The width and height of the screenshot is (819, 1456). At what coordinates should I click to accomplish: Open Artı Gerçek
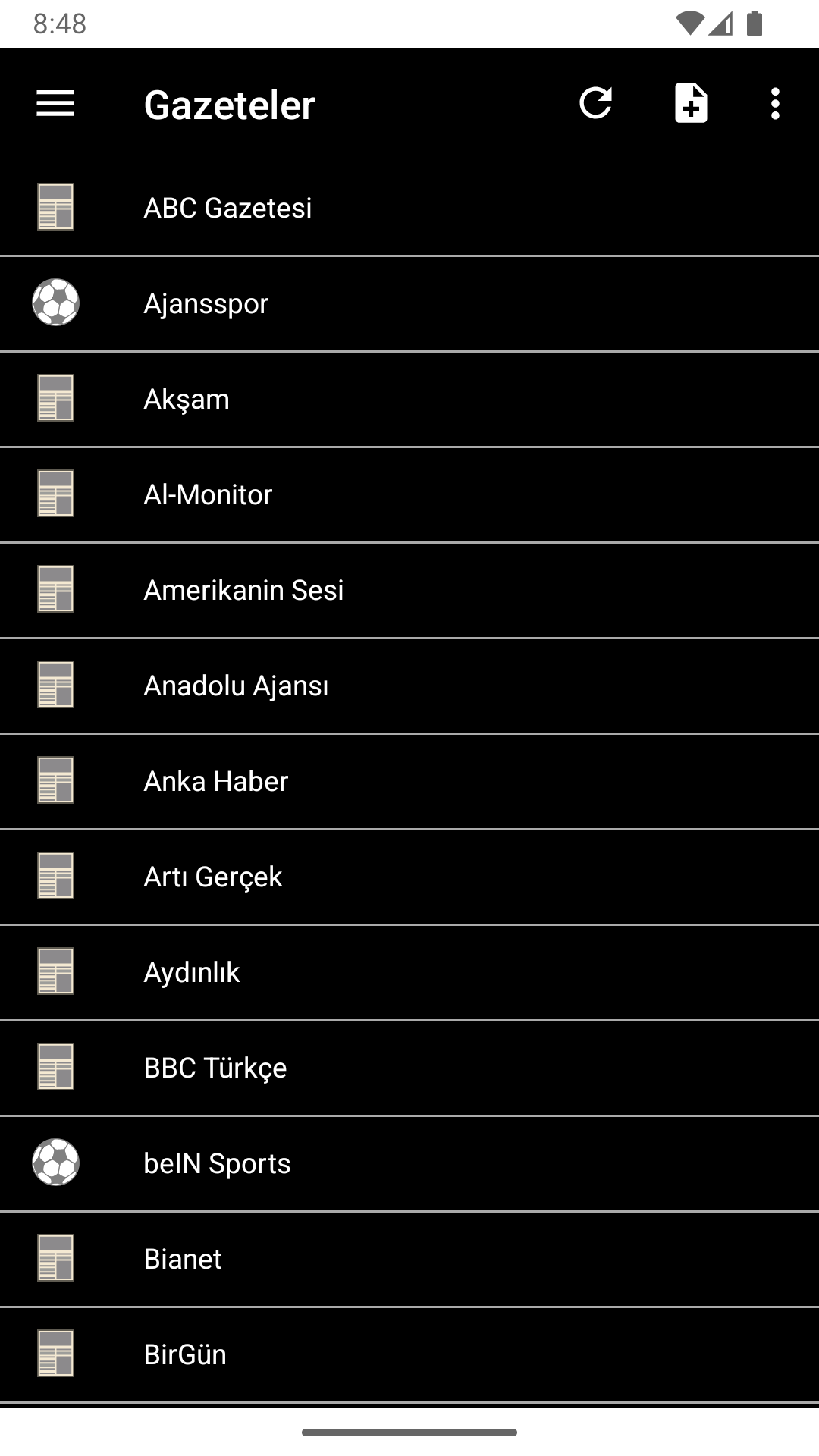213,877
